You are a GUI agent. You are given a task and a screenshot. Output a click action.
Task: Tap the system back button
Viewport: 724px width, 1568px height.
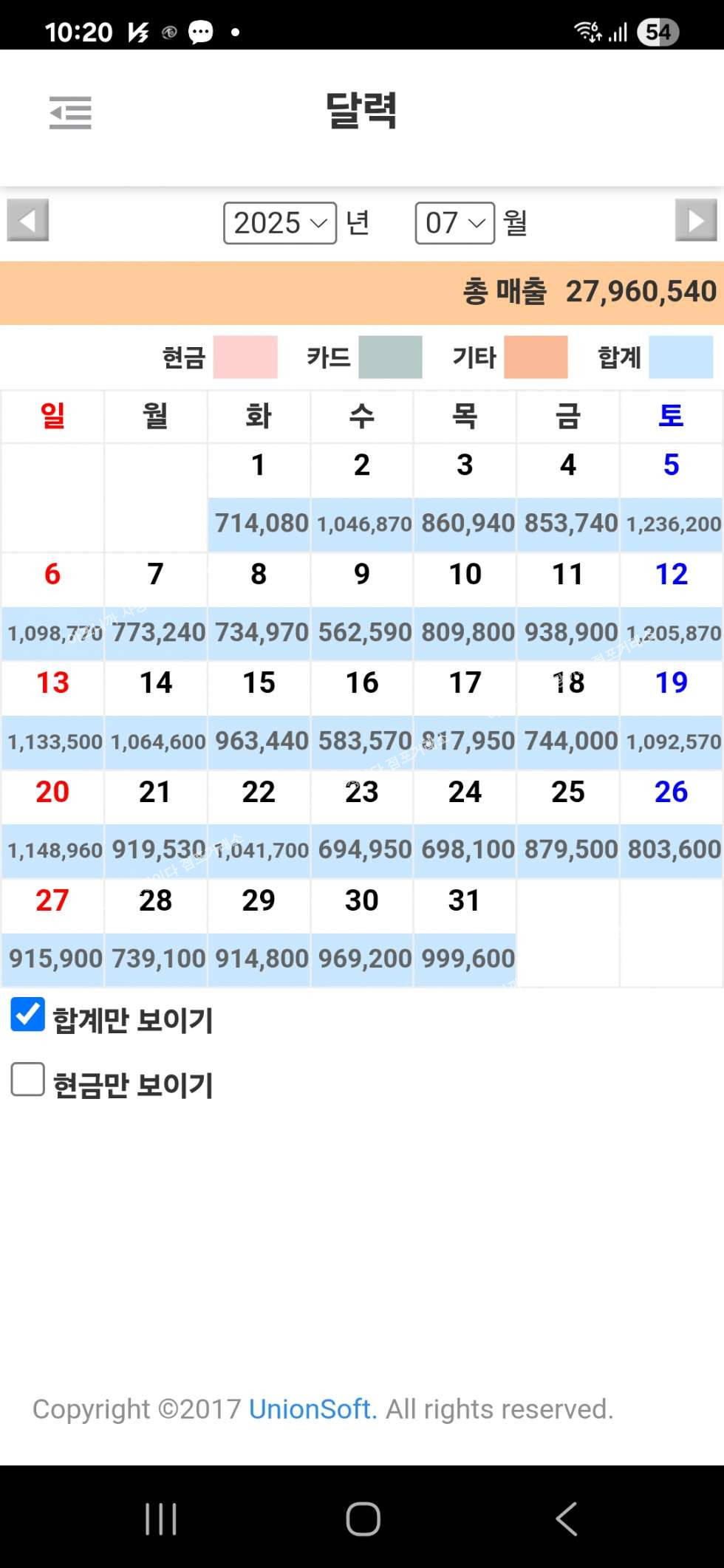(566, 1519)
